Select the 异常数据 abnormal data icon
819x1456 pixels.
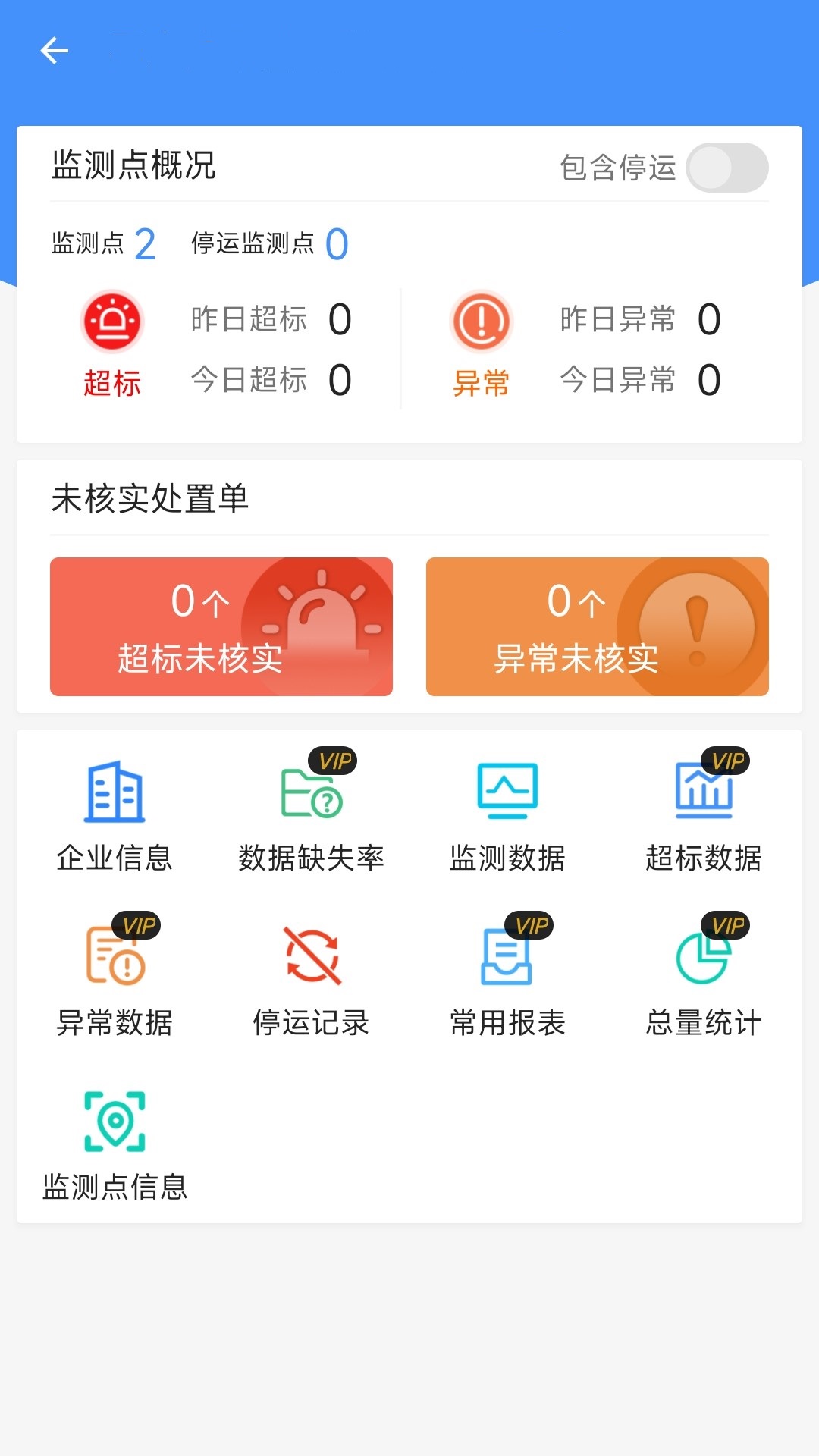point(114,958)
